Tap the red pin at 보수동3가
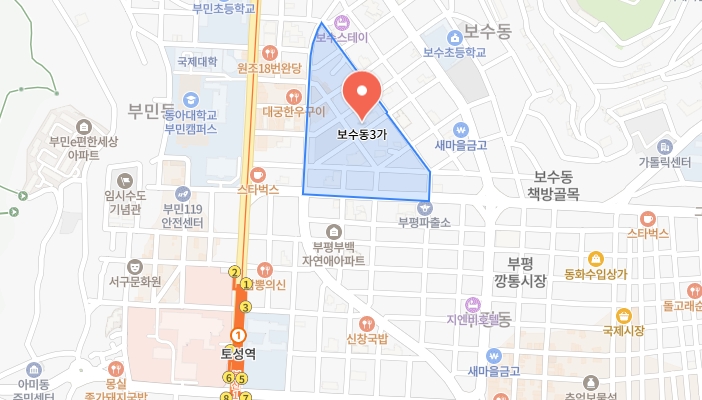 click(360, 93)
